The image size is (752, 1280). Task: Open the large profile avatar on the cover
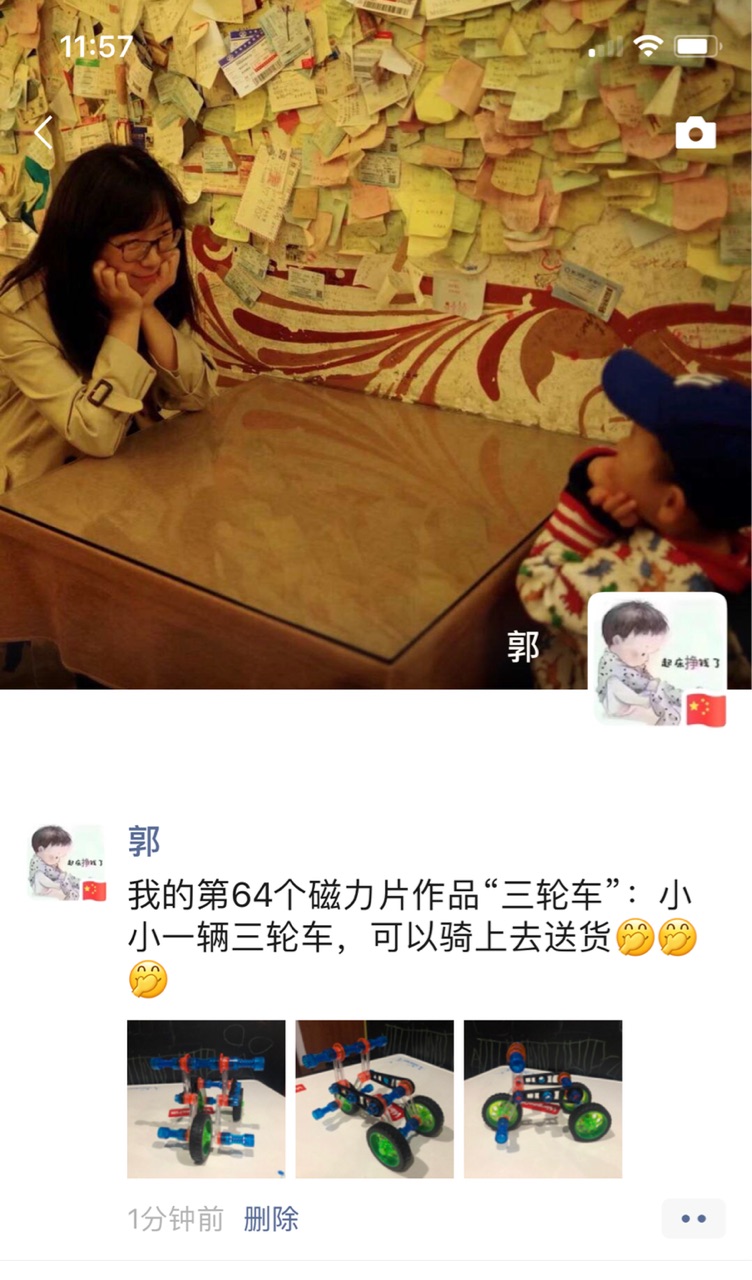pos(657,659)
